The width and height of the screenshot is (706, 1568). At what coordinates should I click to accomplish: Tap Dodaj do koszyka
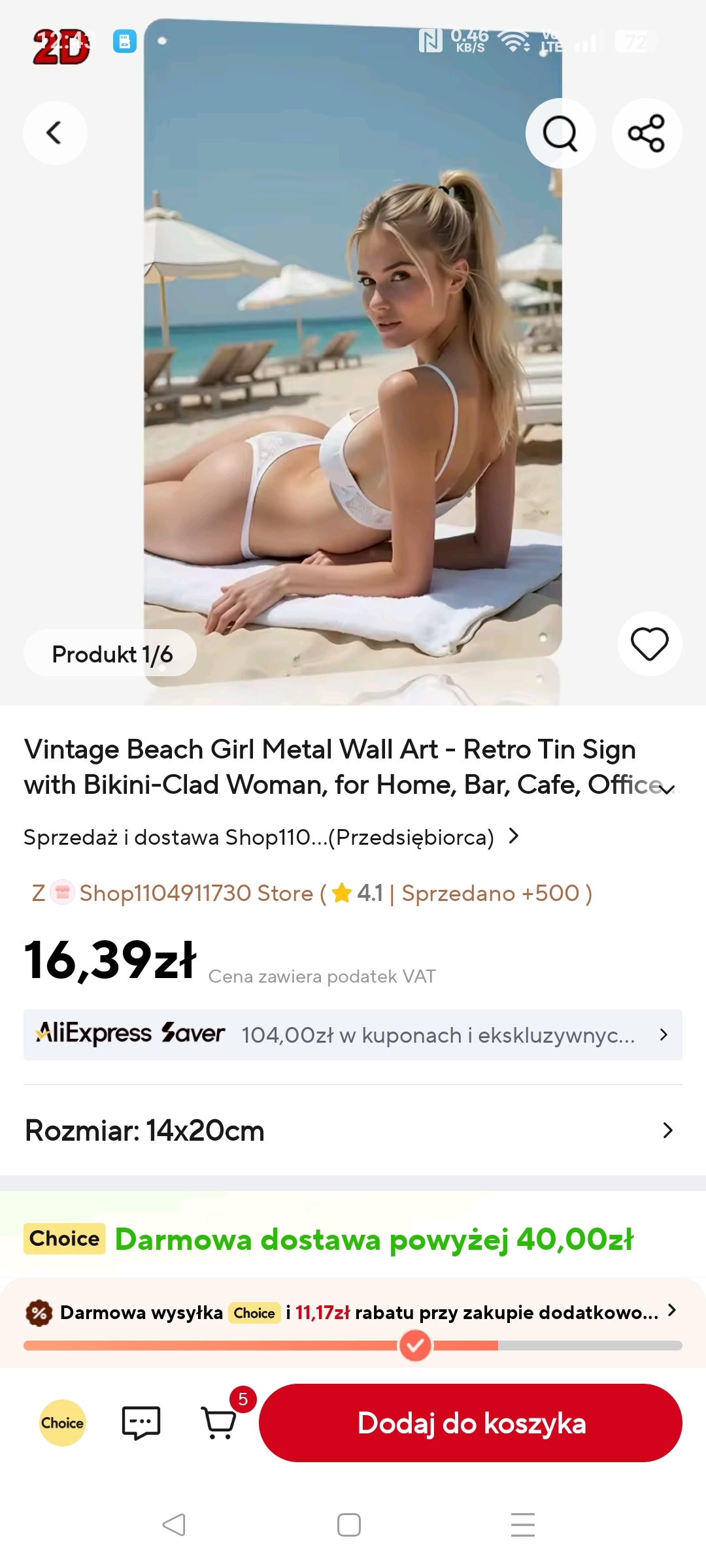pos(471,1423)
